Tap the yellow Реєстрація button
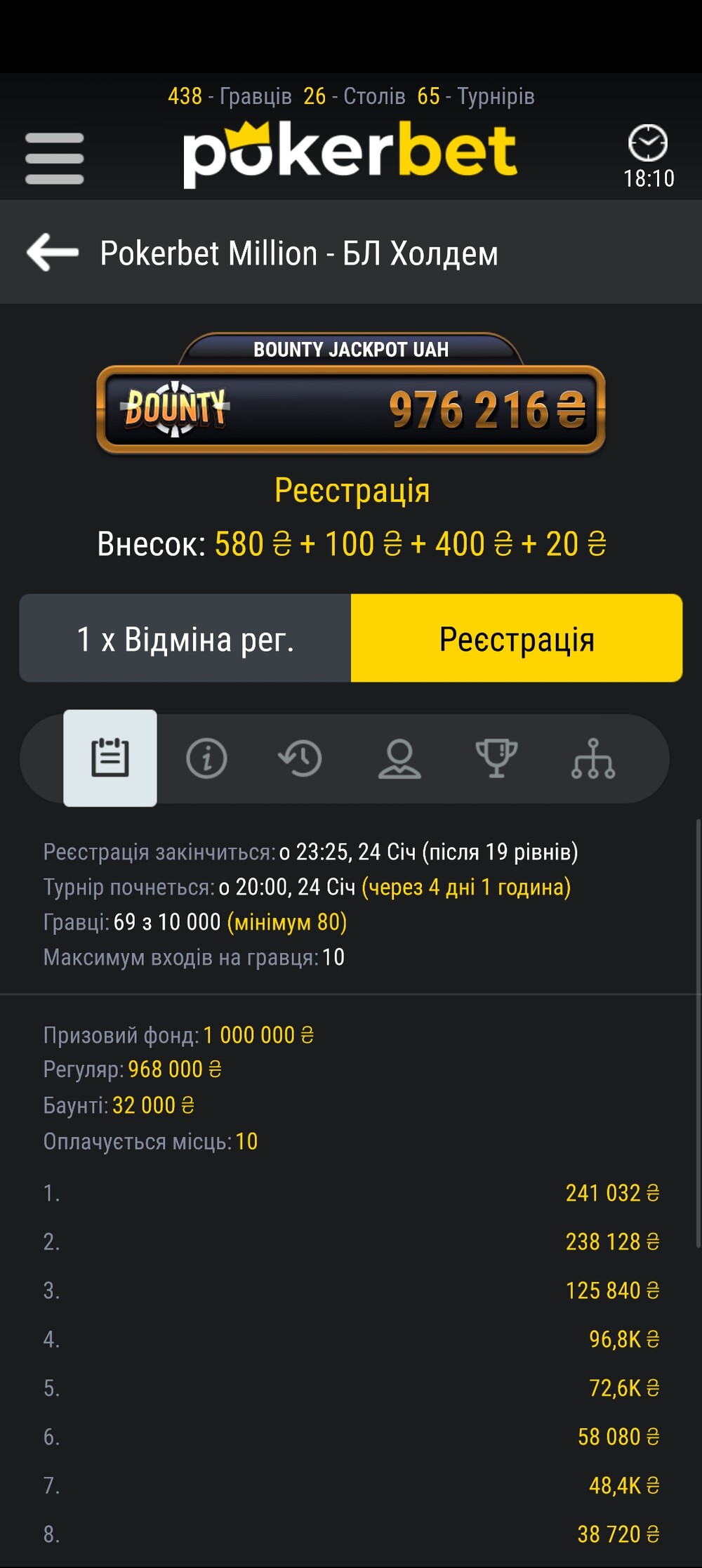702x1568 pixels. click(x=517, y=638)
